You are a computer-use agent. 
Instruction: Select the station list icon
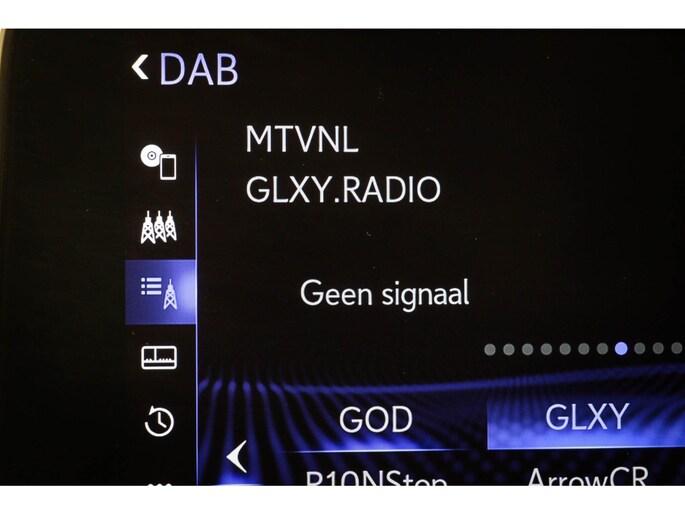click(160, 291)
